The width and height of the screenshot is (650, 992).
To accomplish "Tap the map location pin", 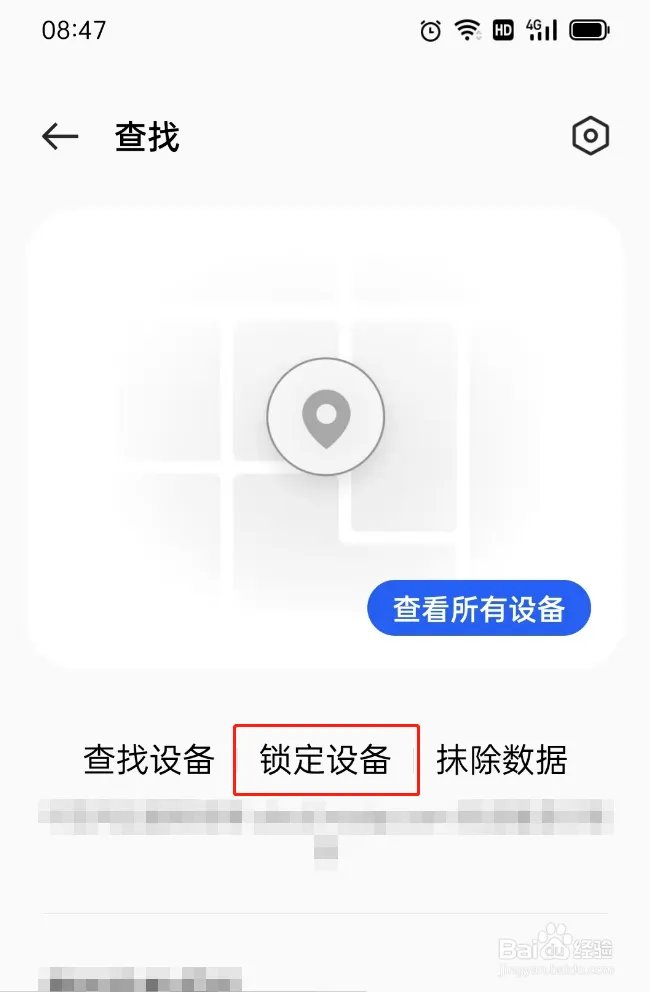I will point(325,415).
